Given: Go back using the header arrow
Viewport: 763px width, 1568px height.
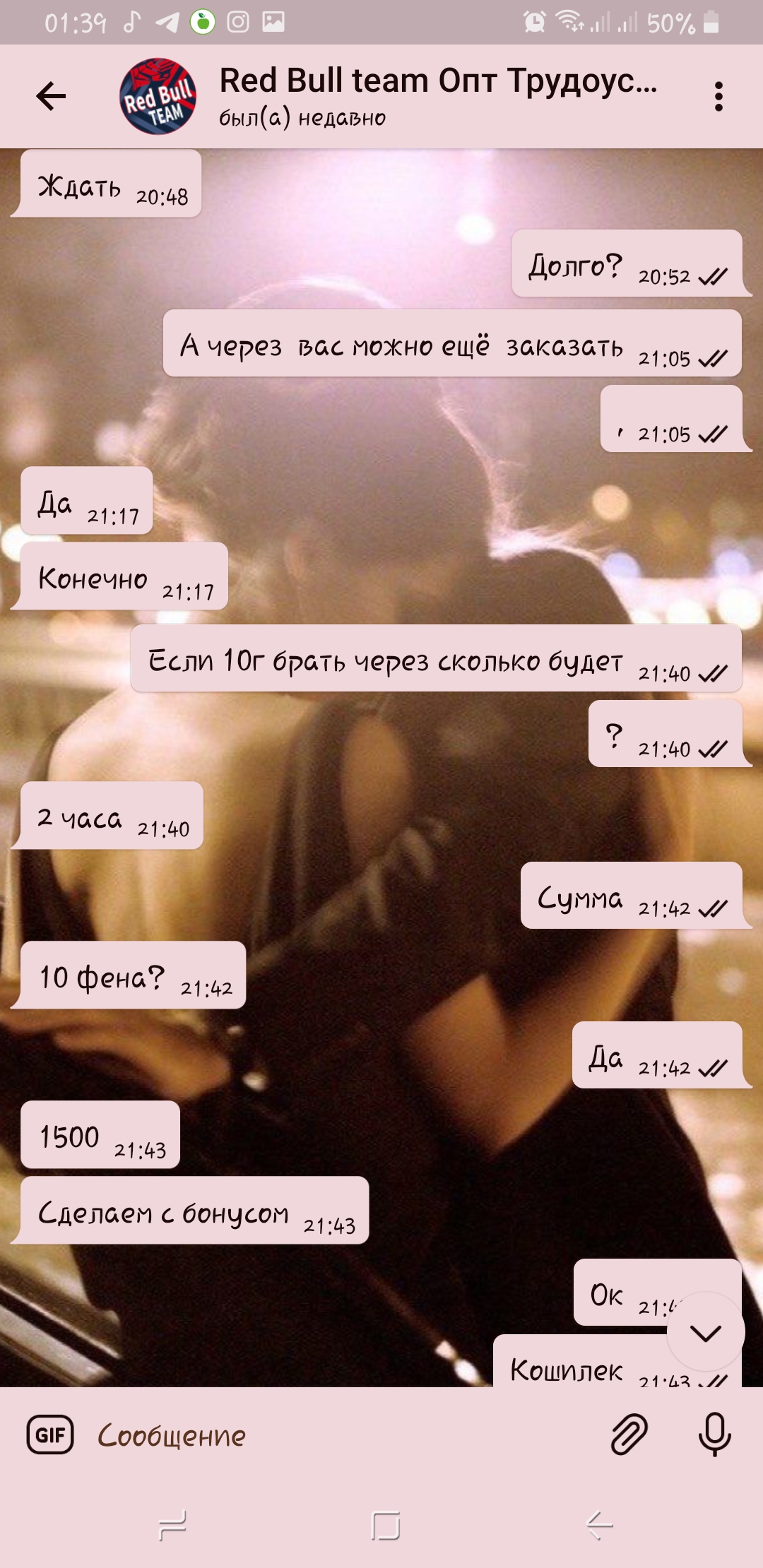Looking at the screenshot, I should click(51, 96).
